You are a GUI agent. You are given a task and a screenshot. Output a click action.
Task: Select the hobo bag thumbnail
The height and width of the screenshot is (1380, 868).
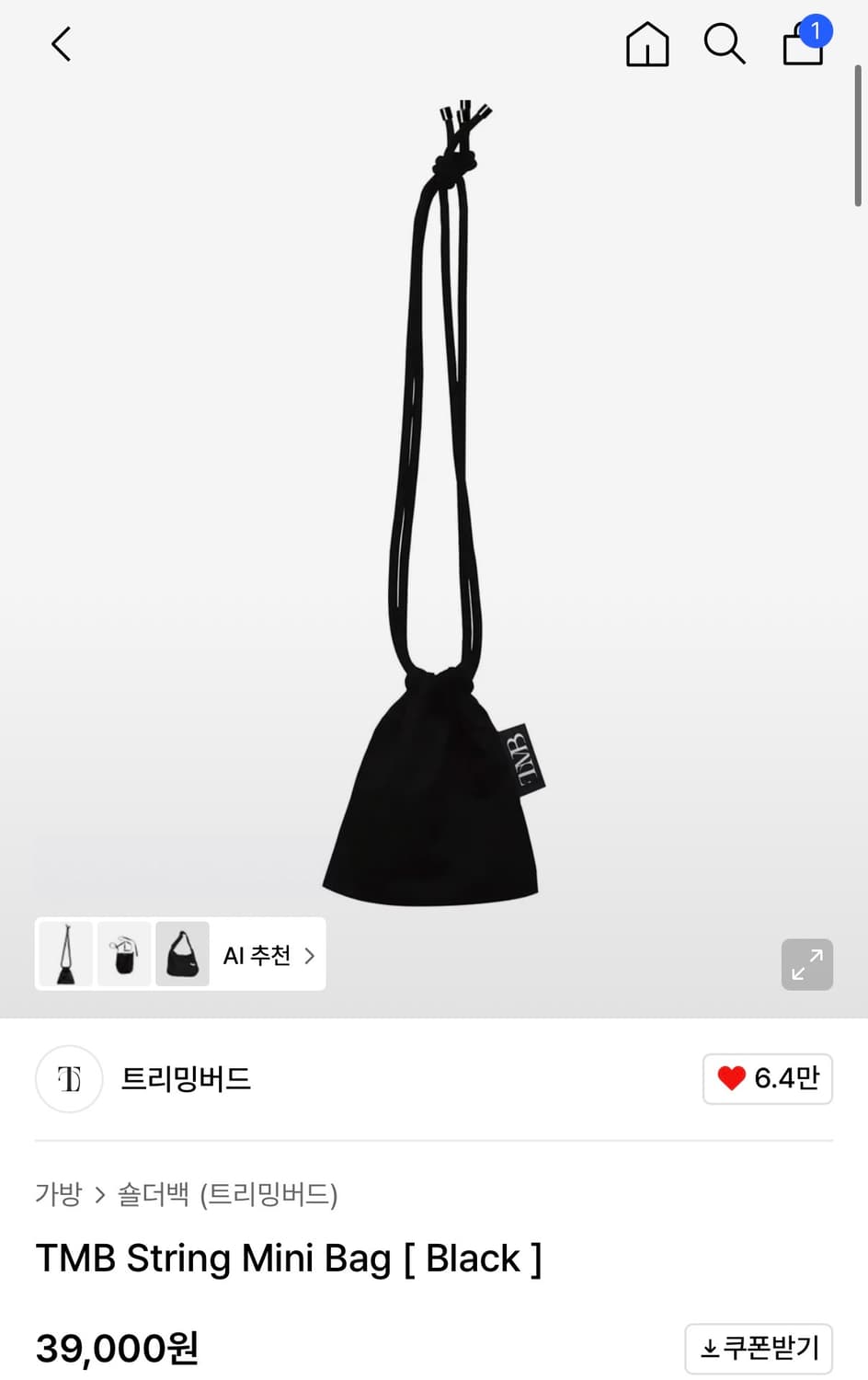[x=182, y=954]
